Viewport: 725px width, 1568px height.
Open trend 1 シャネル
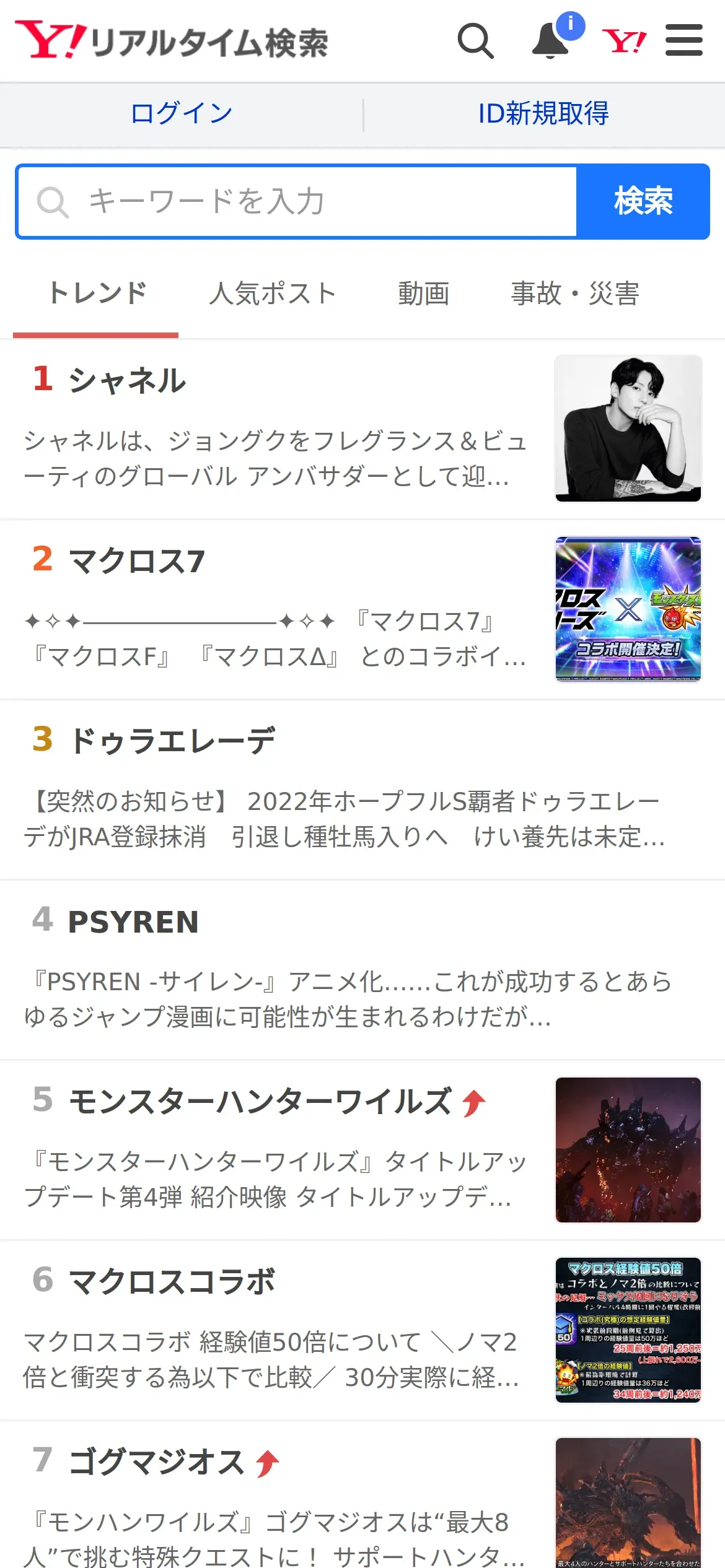pos(127,380)
